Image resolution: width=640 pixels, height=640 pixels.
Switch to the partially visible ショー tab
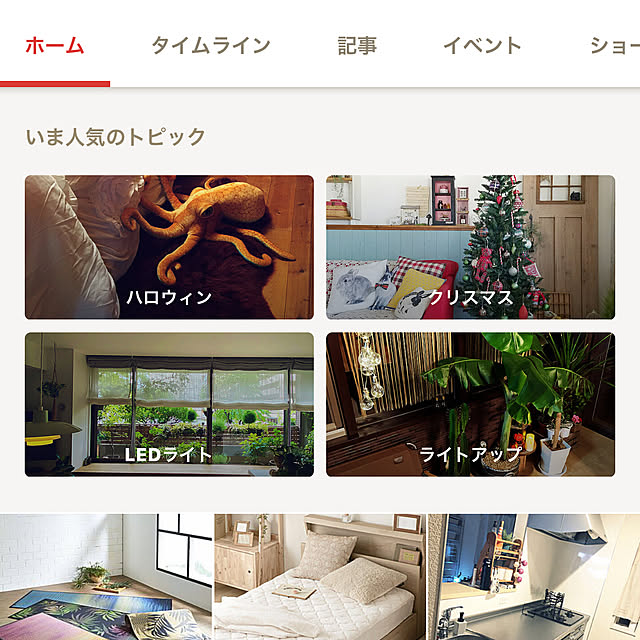click(613, 46)
